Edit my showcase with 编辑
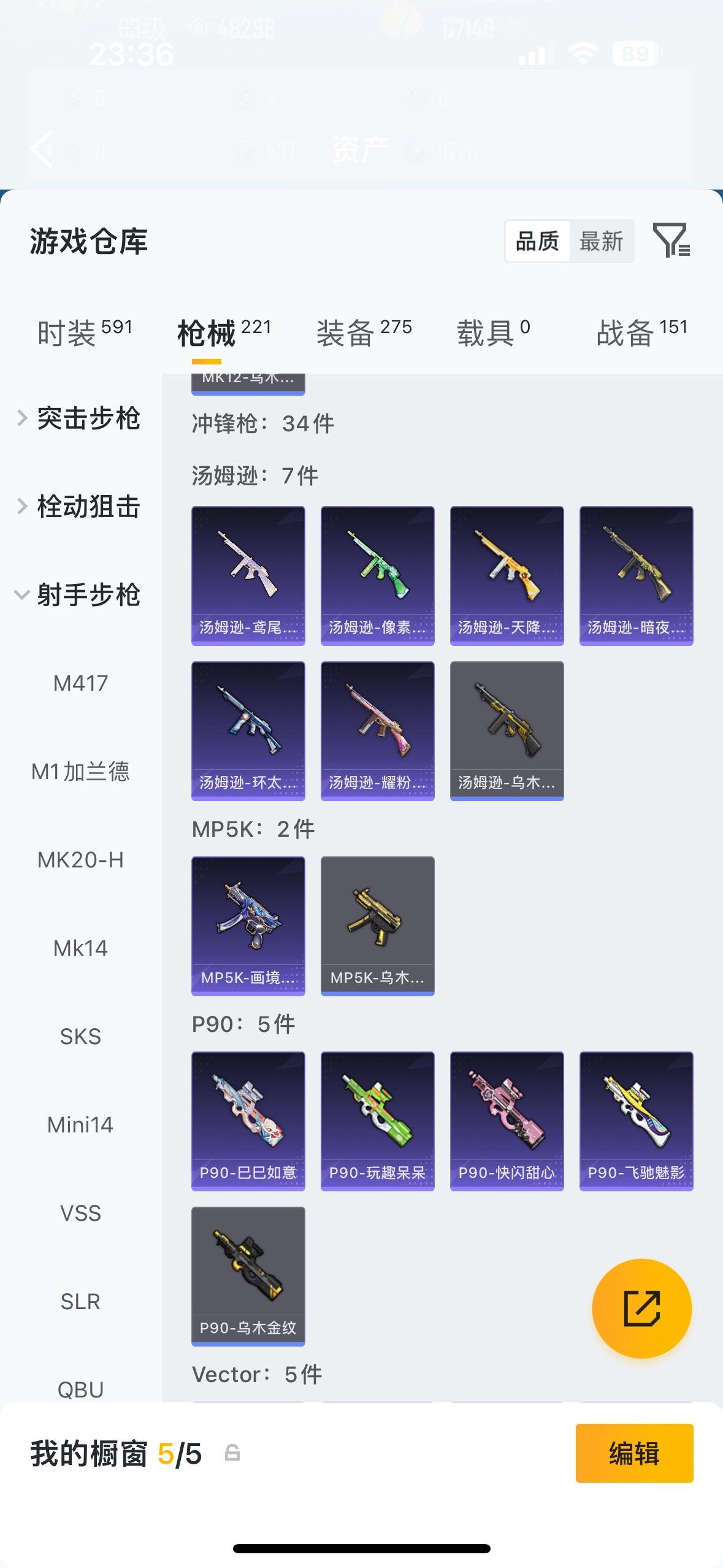Image resolution: width=723 pixels, height=1568 pixels. click(634, 1453)
